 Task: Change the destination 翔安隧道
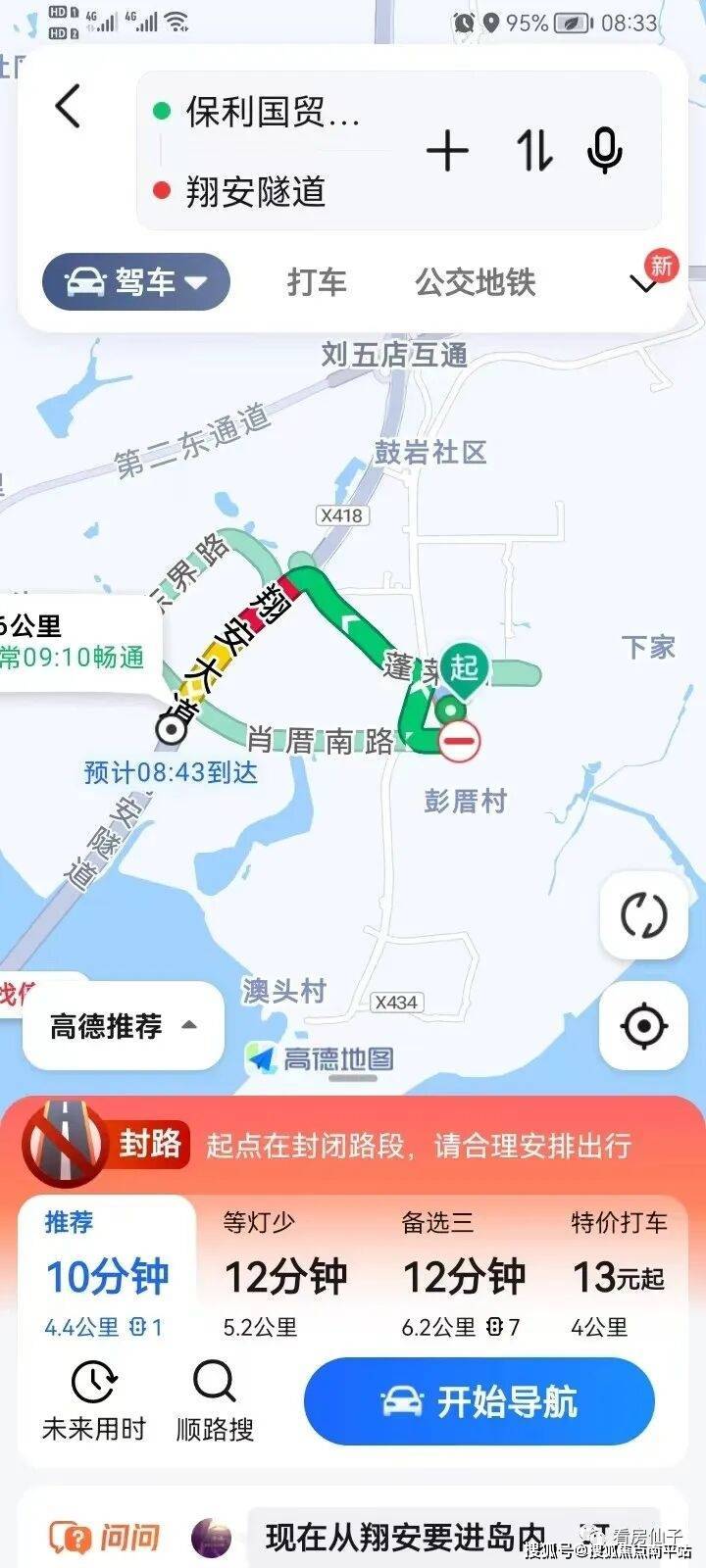pyautogui.click(x=256, y=191)
